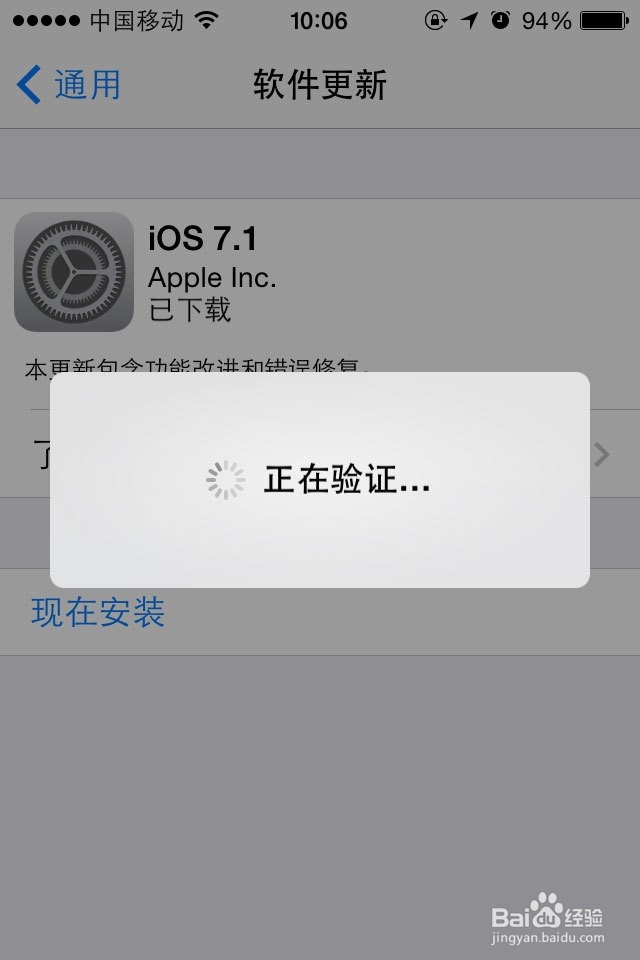Open the learn more row chevron
The image size is (640, 960).
click(x=601, y=455)
